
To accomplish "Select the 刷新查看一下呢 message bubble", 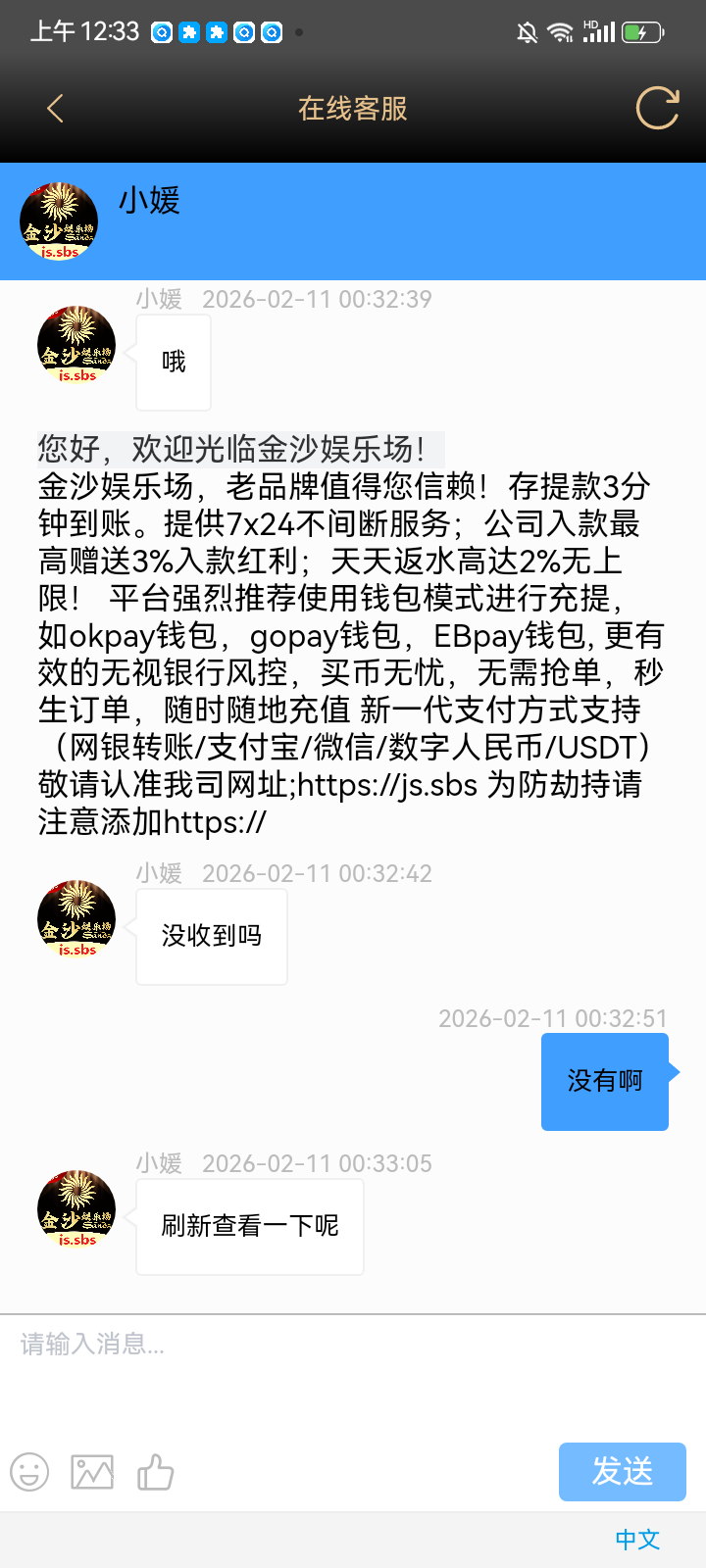I will point(249,1227).
